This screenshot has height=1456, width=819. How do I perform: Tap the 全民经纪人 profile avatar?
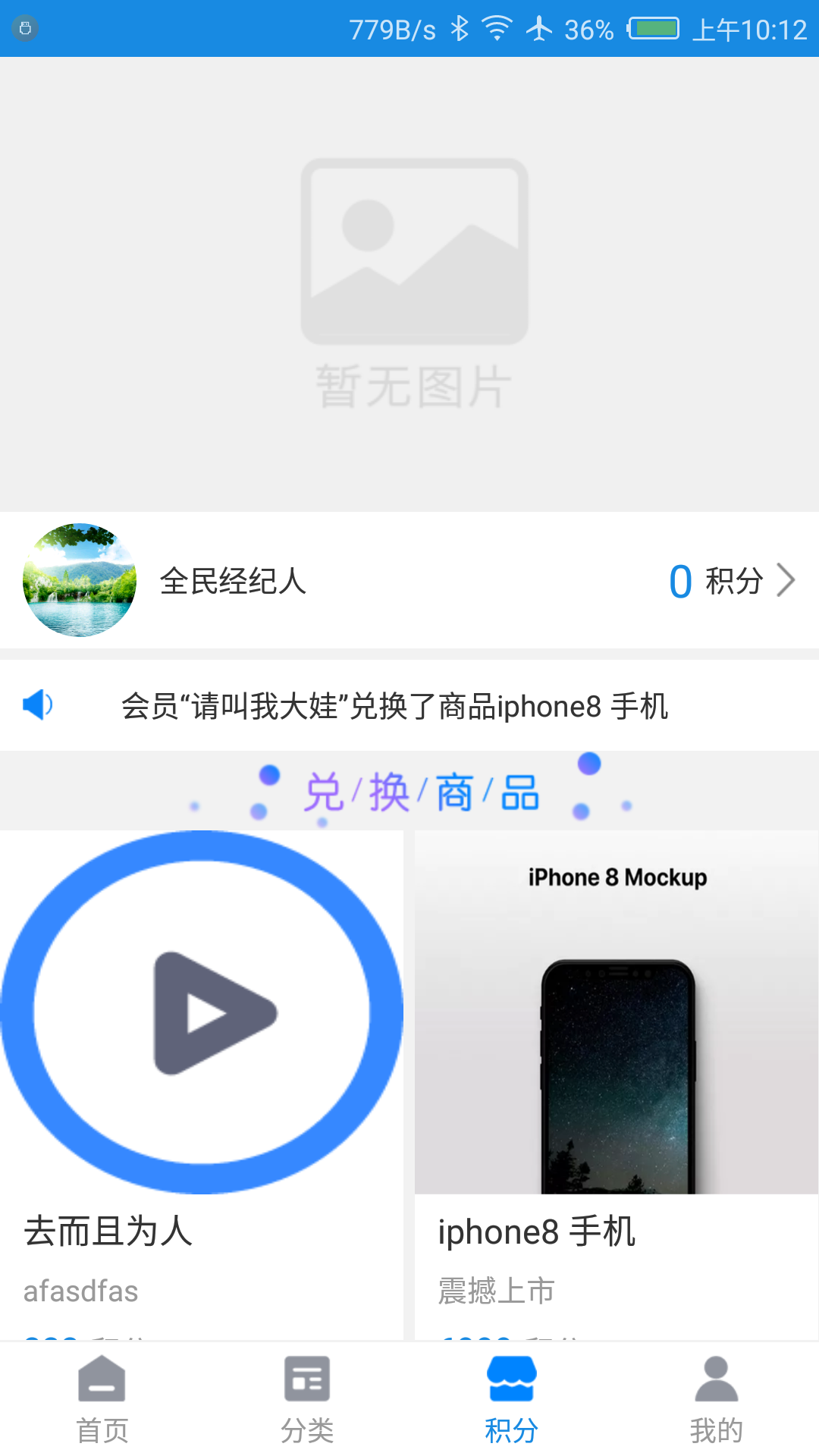(x=80, y=580)
